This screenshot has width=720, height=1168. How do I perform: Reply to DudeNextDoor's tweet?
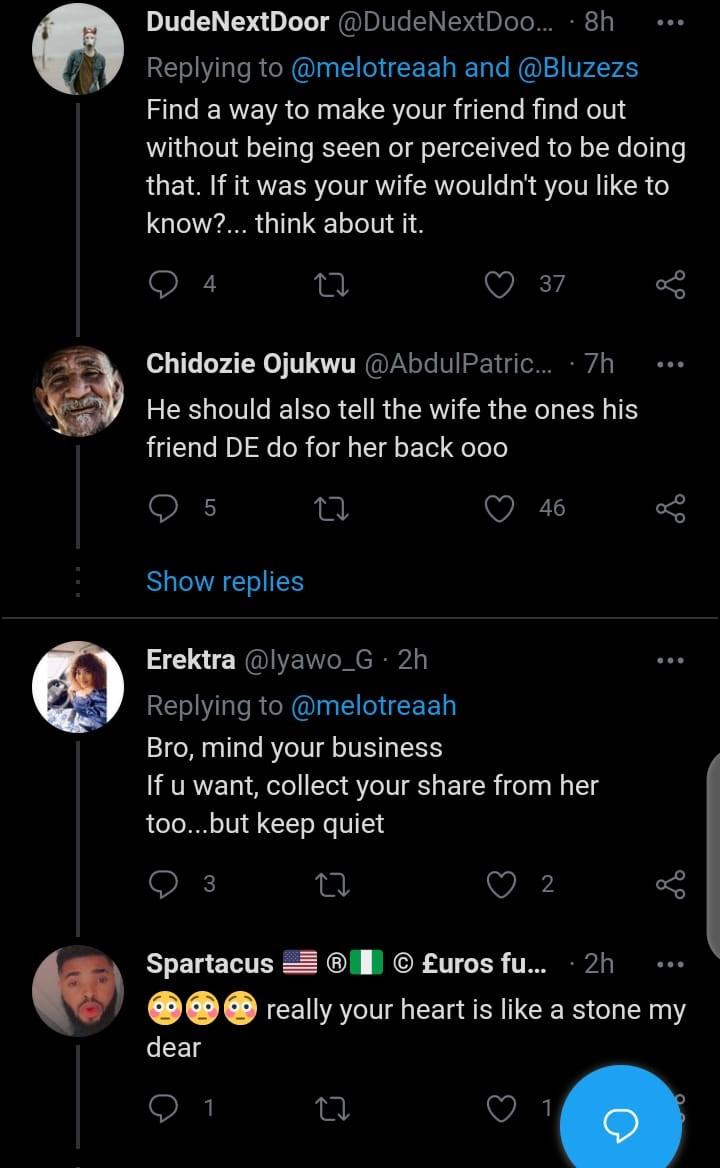coord(163,284)
